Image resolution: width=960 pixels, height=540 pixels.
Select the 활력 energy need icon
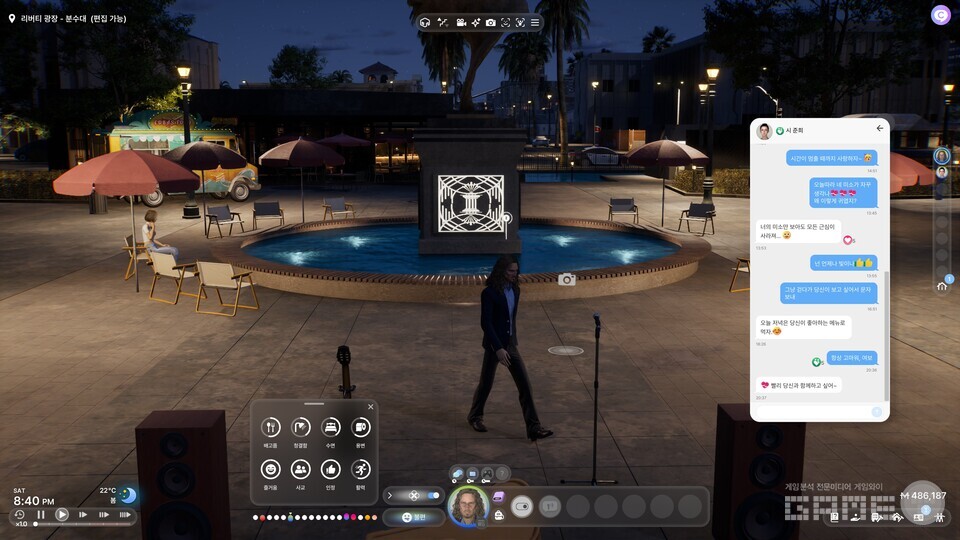[x=360, y=469]
